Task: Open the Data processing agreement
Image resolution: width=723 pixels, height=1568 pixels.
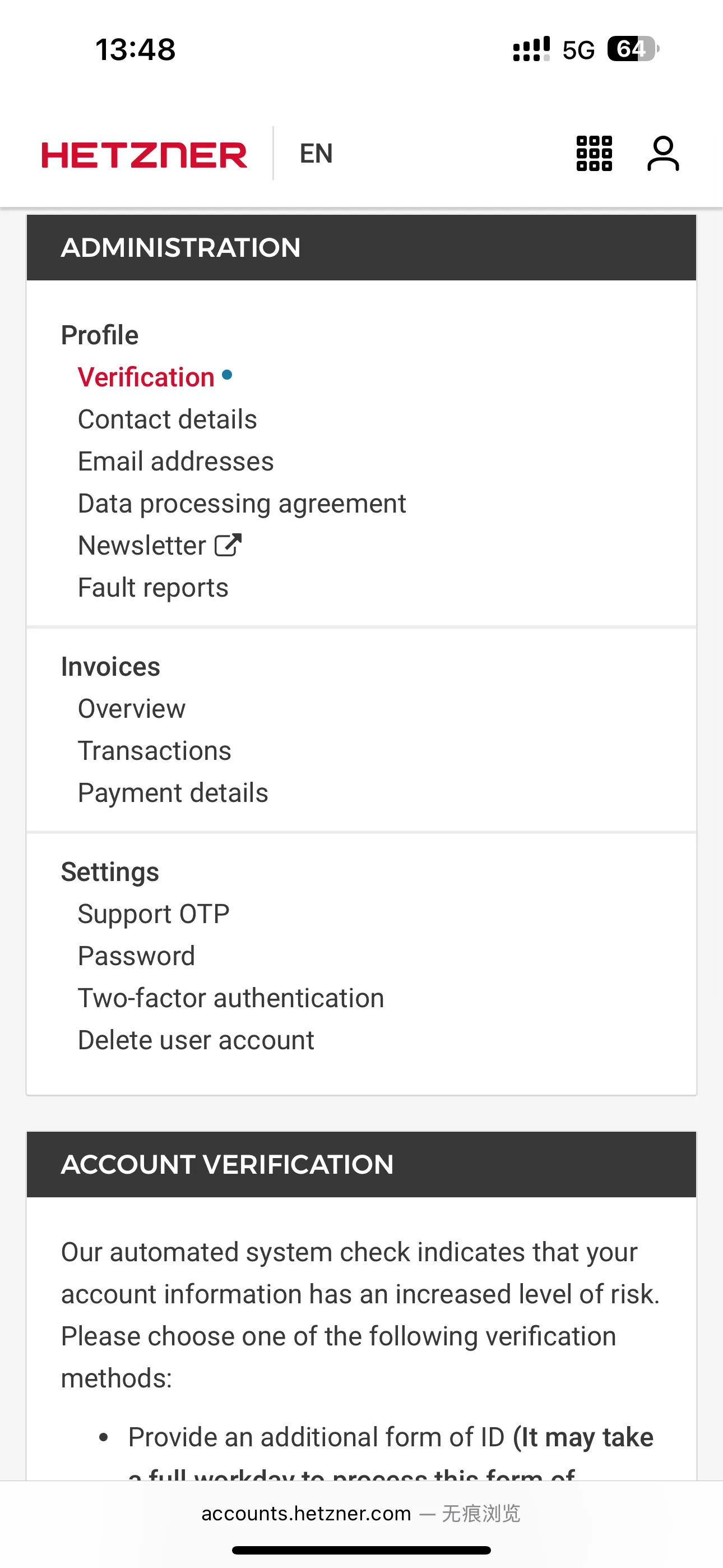Action: point(242,503)
